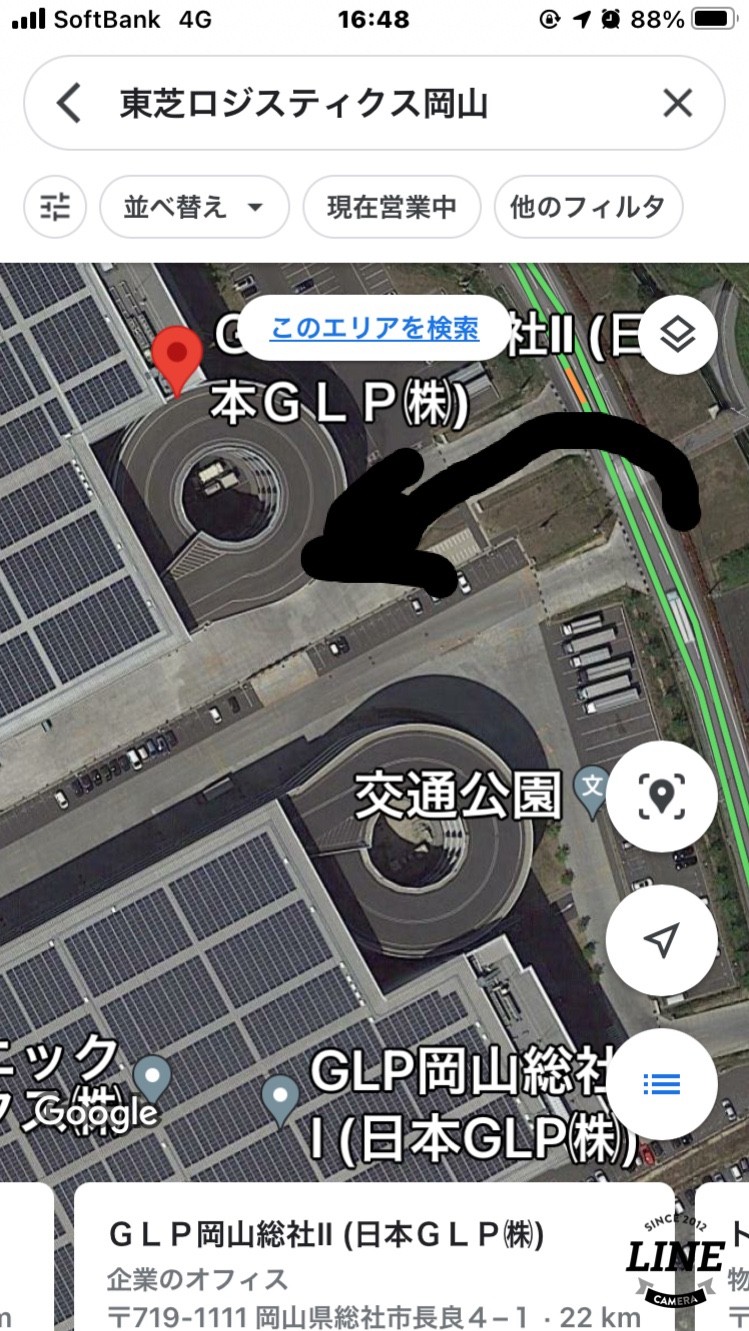
Task: Center the map on my location
Action: (x=661, y=940)
